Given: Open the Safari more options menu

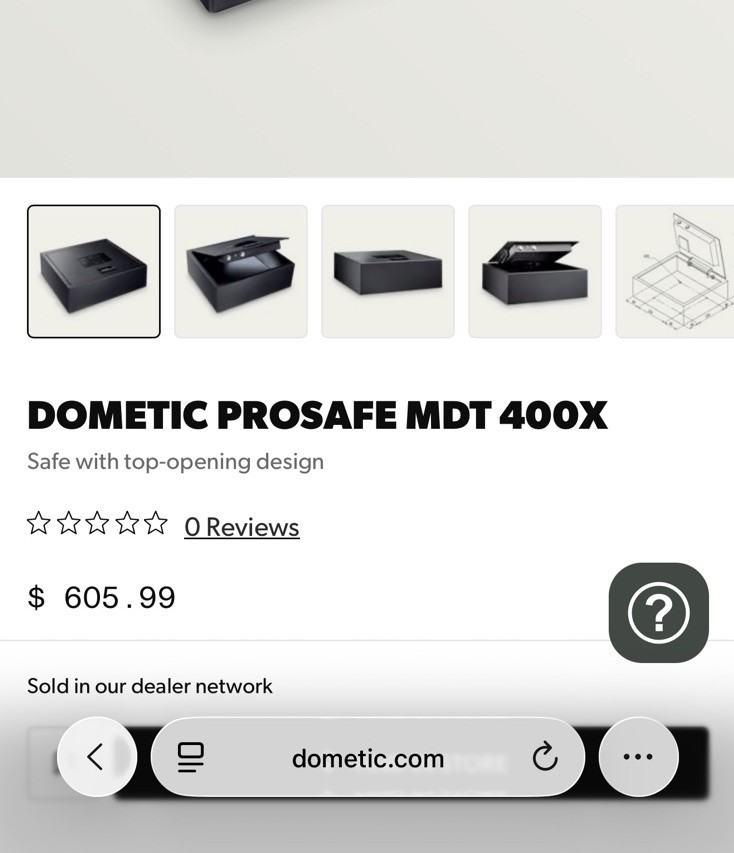Looking at the screenshot, I should (x=638, y=757).
